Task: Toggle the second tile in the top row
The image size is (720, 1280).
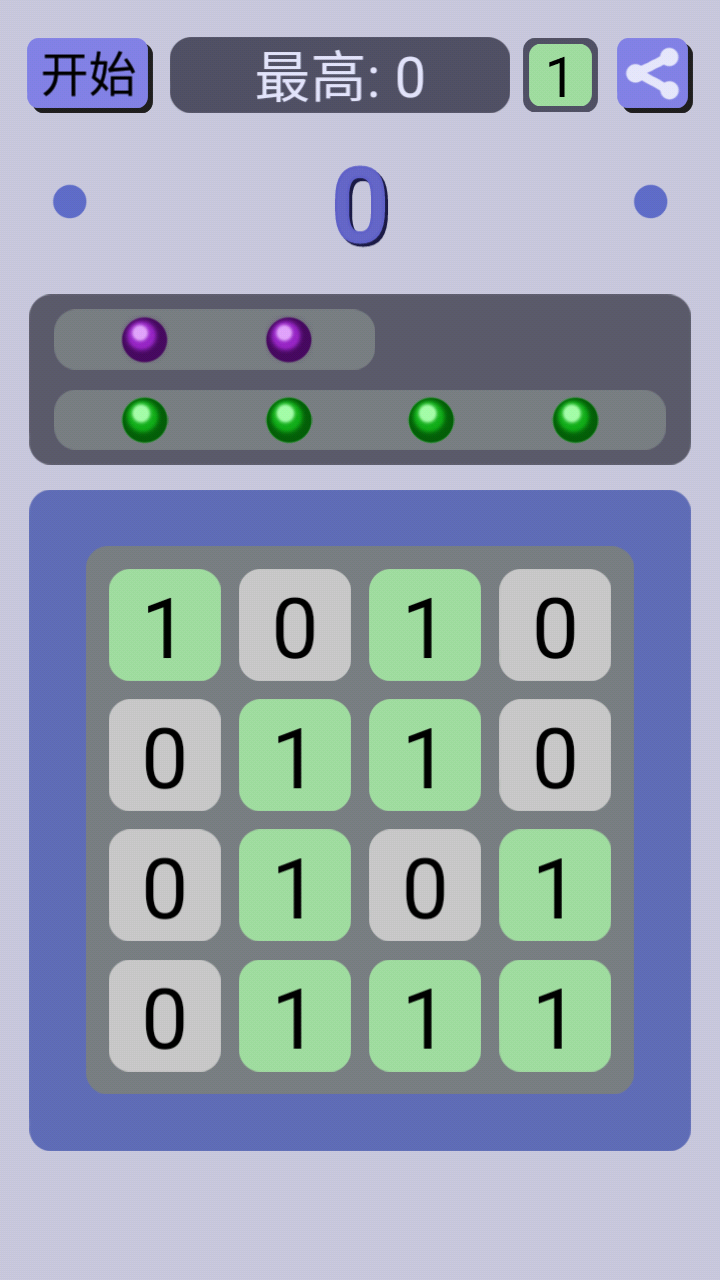Action: pos(295,625)
